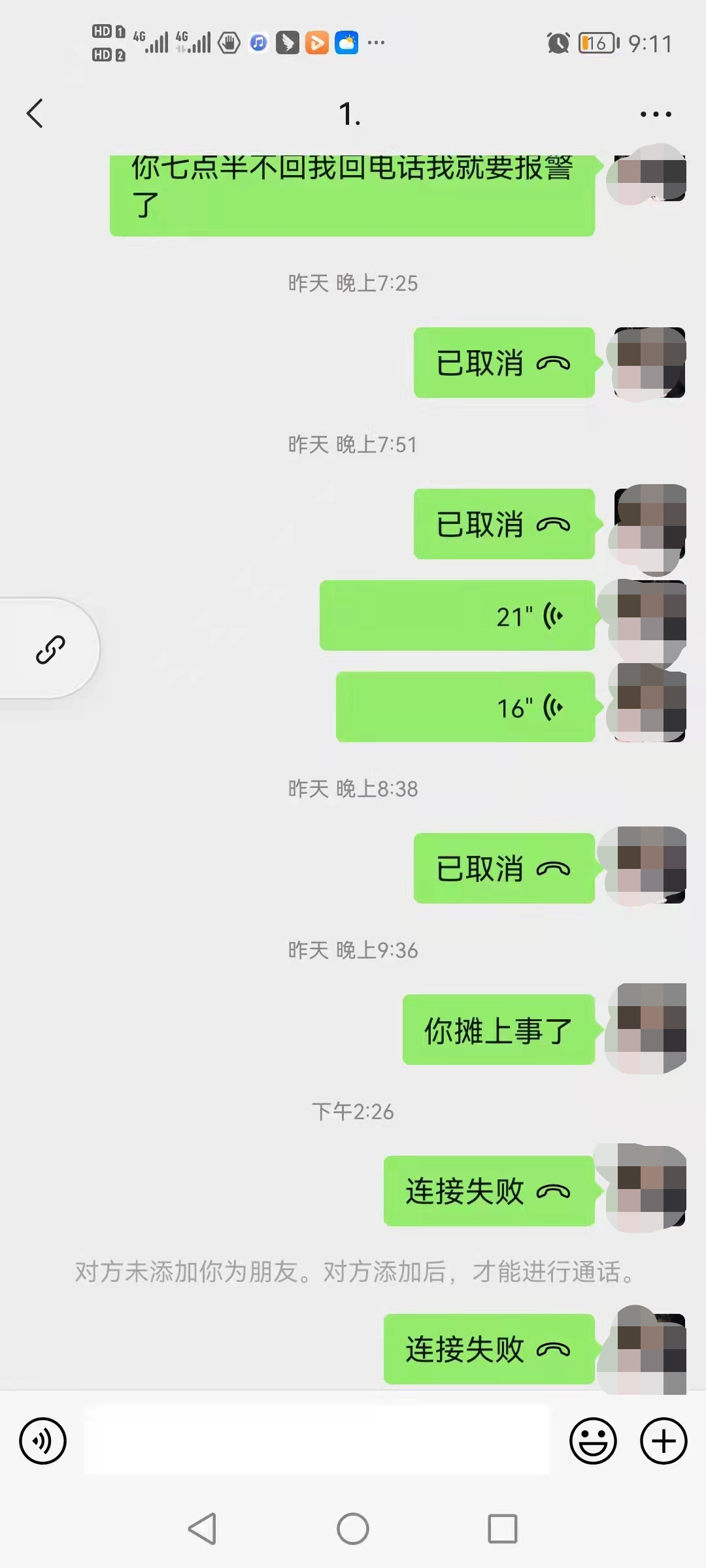Screen dimensions: 706x1568
Task: Tap the floating link button
Action: pyautogui.click(x=50, y=649)
